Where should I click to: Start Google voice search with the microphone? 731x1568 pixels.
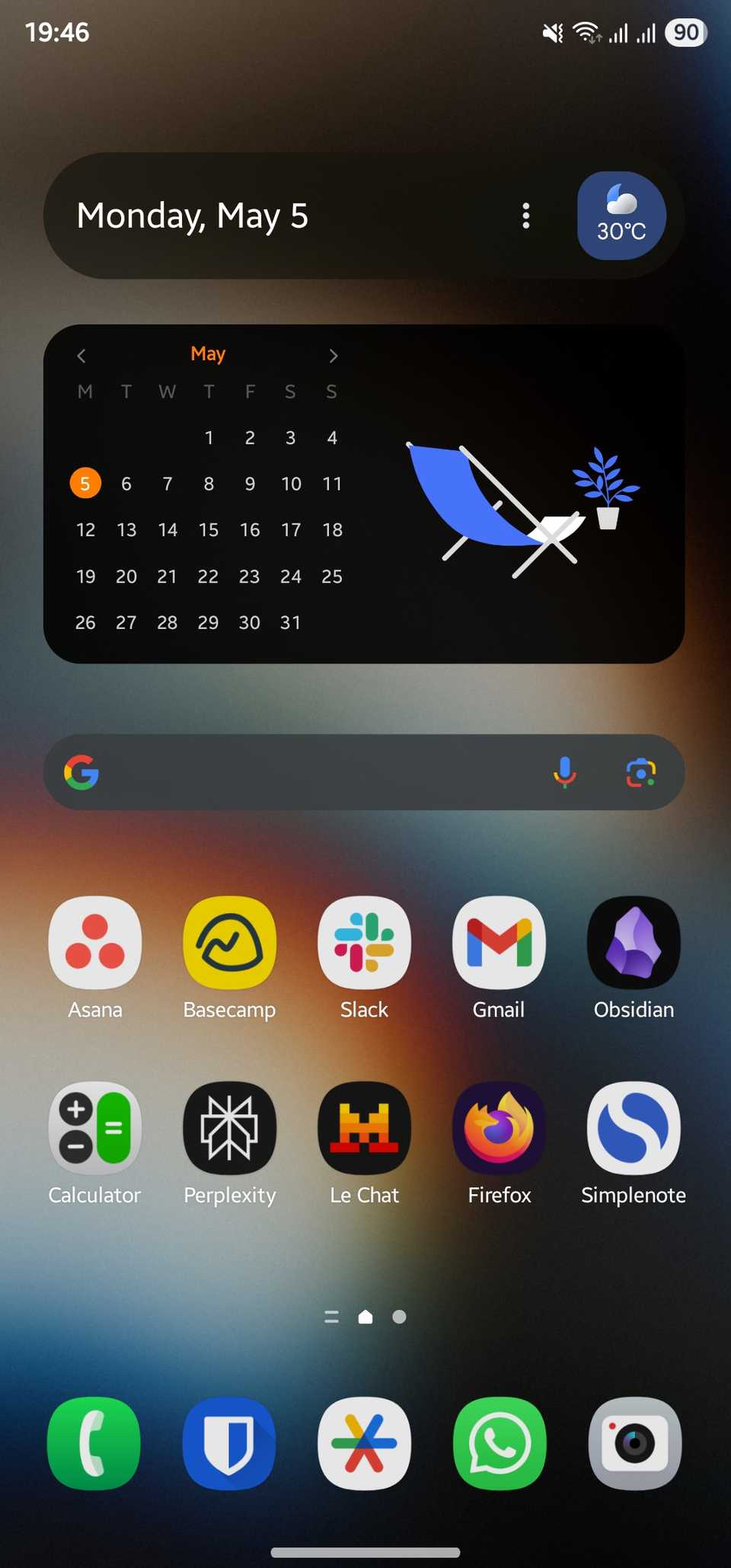click(x=564, y=773)
